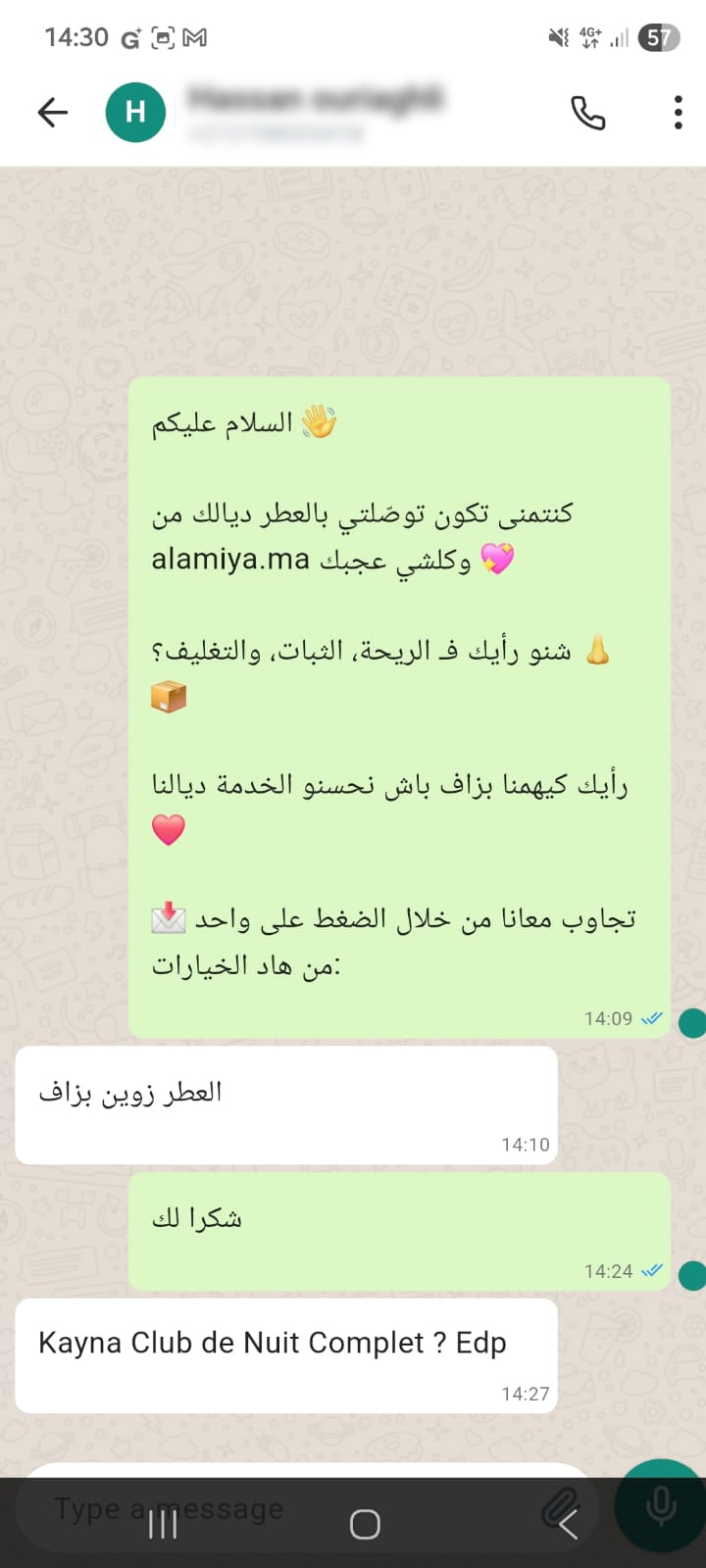Start a voice call with this contact
Viewport: 706px width, 1568px height.
pyautogui.click(x=588, y=113)
